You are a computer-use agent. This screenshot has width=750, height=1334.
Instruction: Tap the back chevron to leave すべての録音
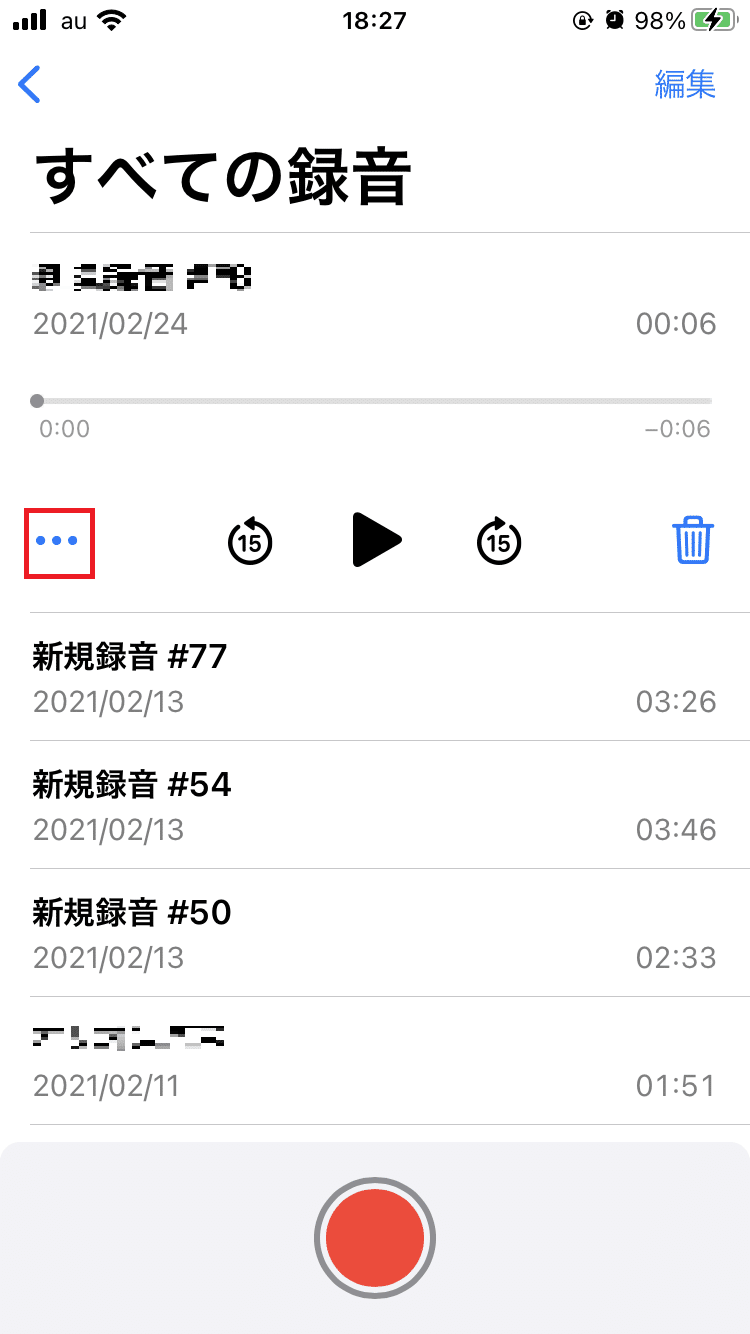pos(29,85)
